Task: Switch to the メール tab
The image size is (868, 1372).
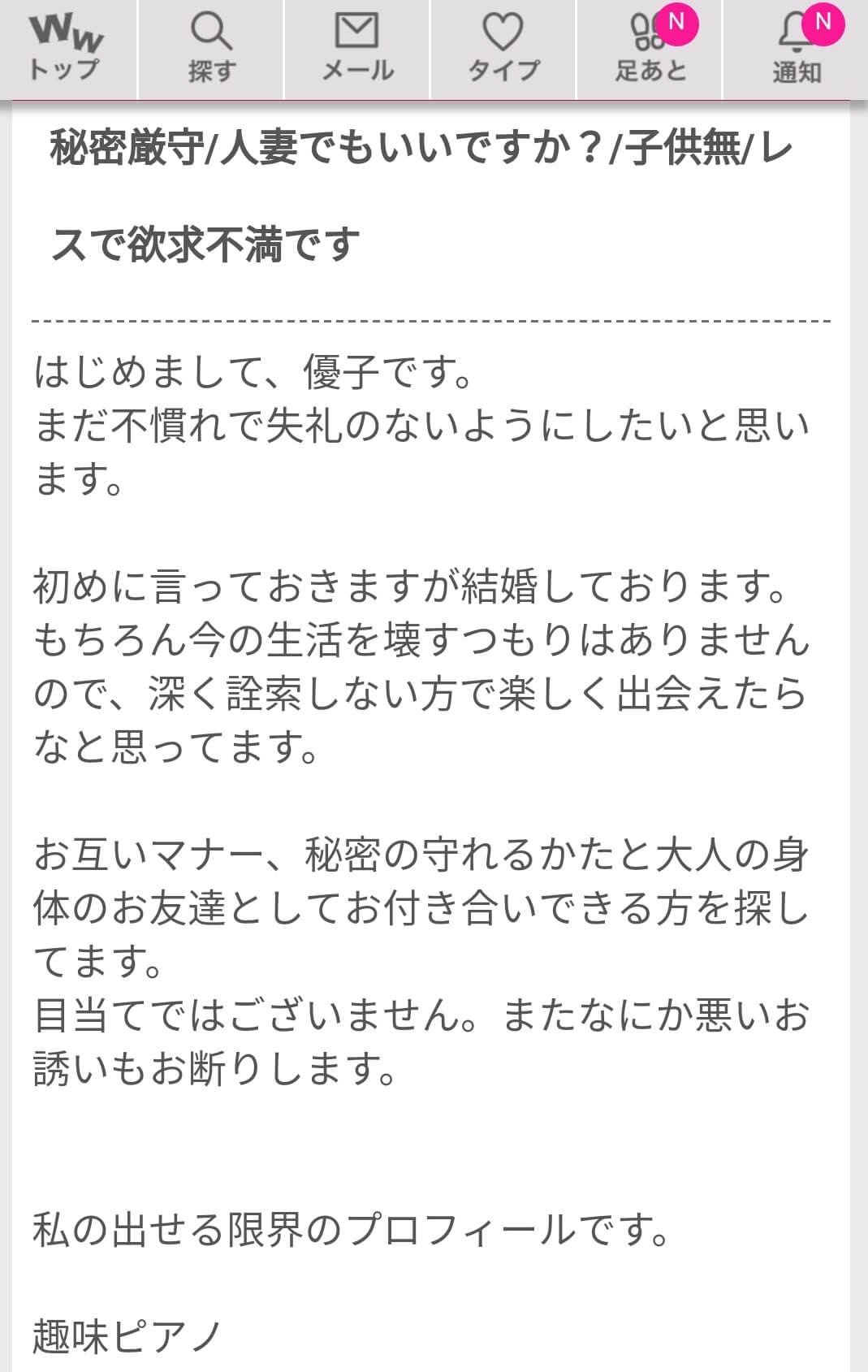Action: [x=357, y=49]
